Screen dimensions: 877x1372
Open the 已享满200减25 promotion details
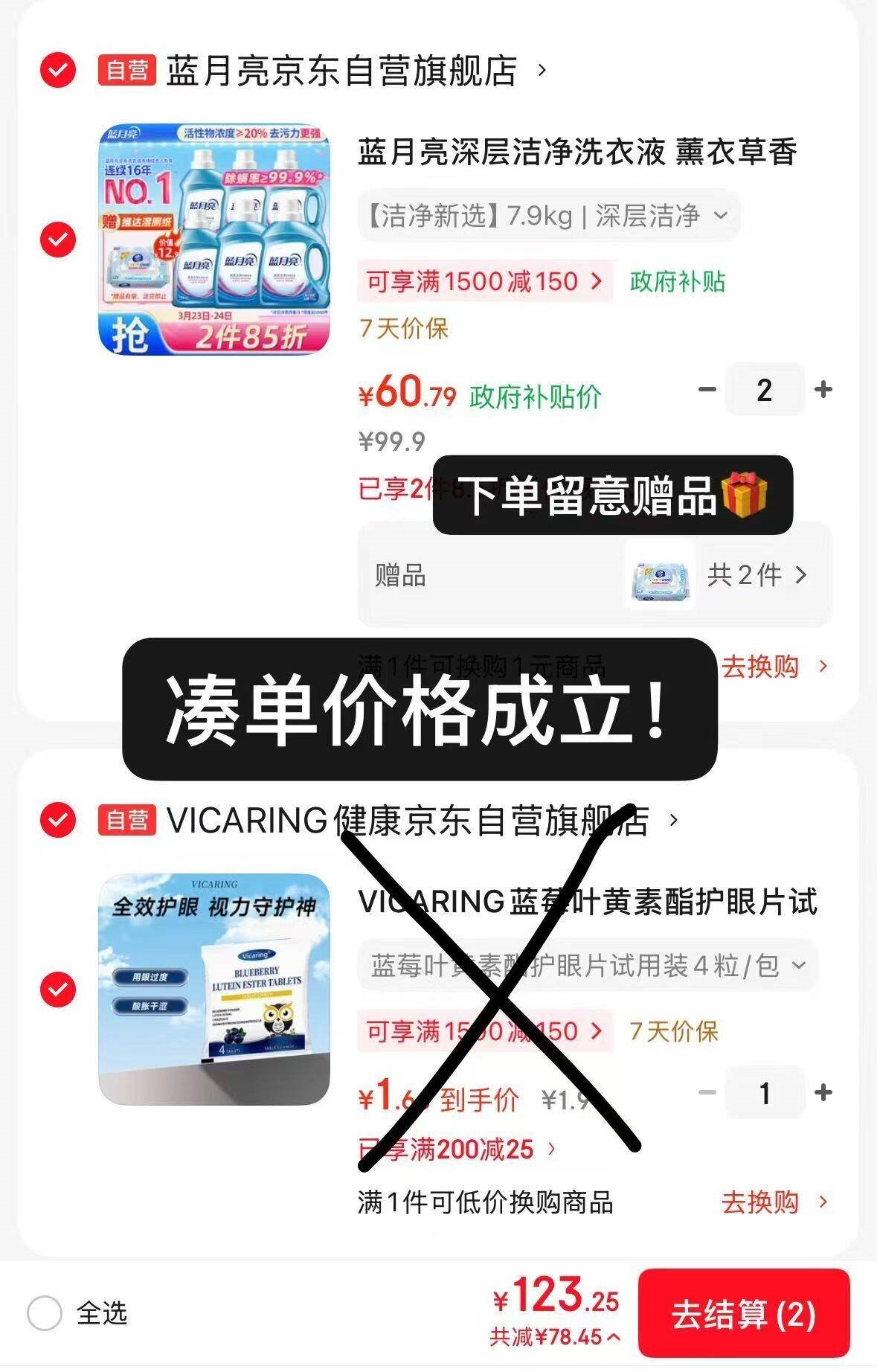point(457,1150)
